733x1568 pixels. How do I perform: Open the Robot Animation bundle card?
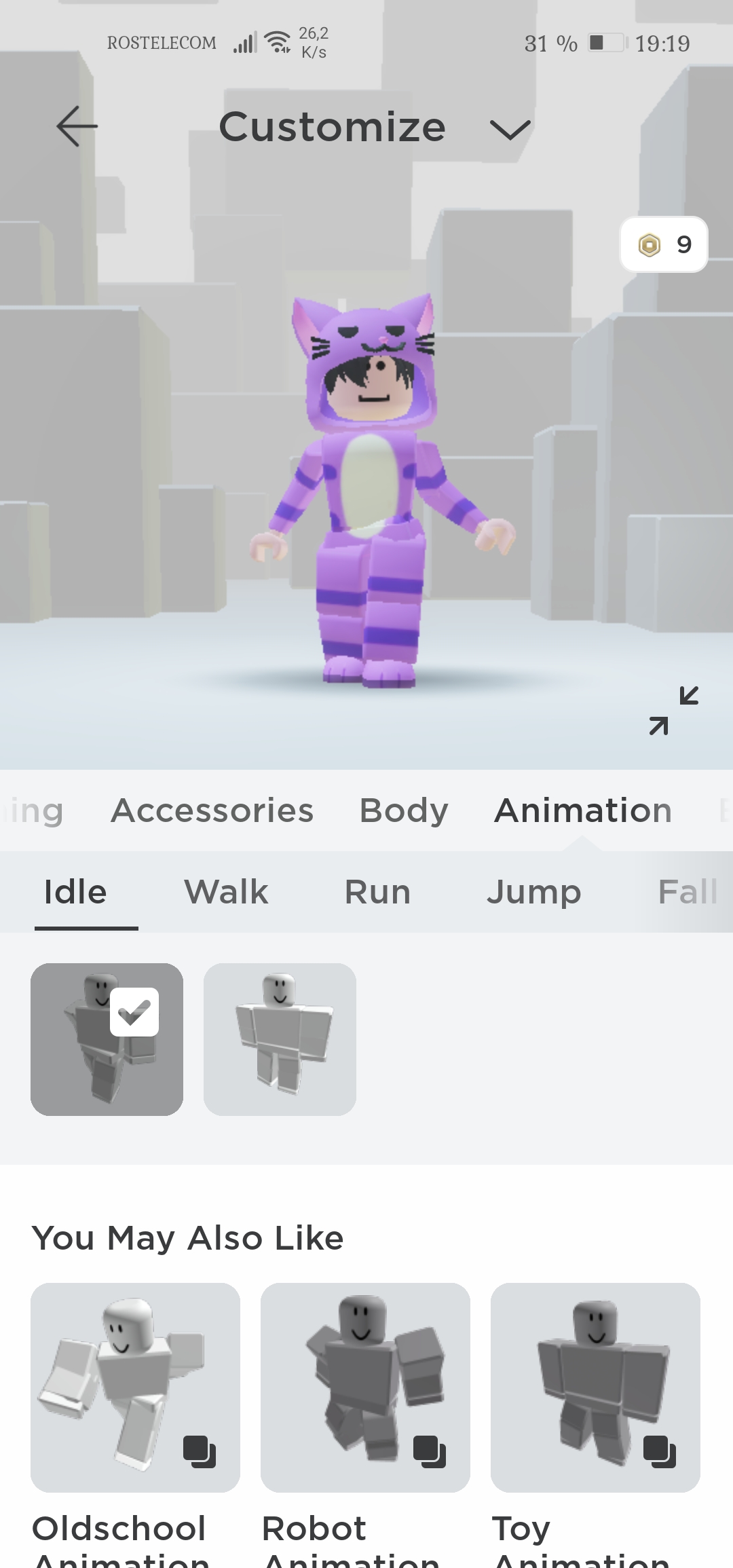click(x=365, y=1387)
